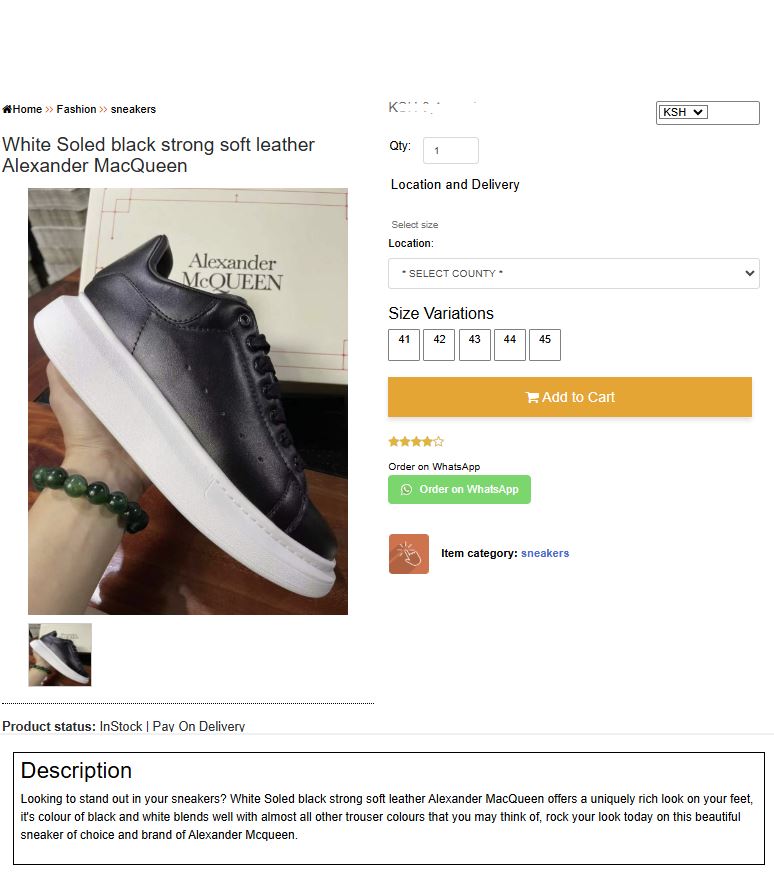Select the small thumbnail under the photo

[x=60, y=655]
